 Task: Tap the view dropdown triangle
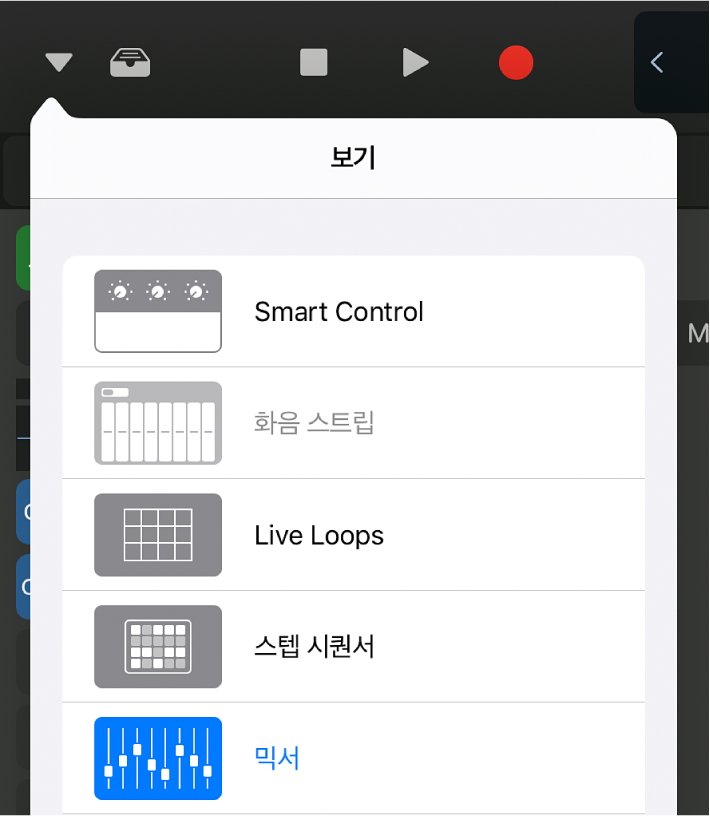tap(59, 63)
